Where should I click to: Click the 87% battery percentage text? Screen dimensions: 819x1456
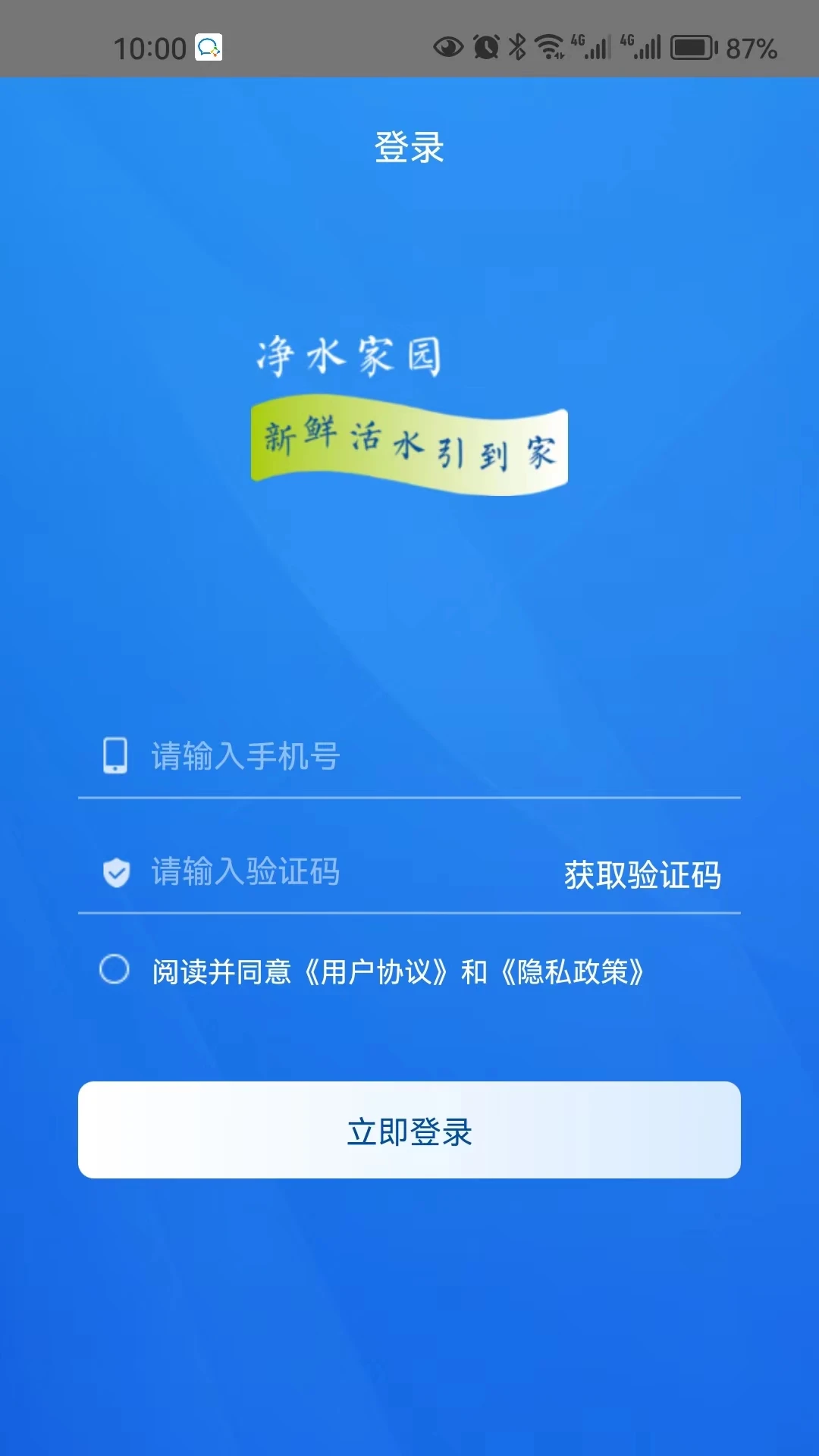point(754,47)
